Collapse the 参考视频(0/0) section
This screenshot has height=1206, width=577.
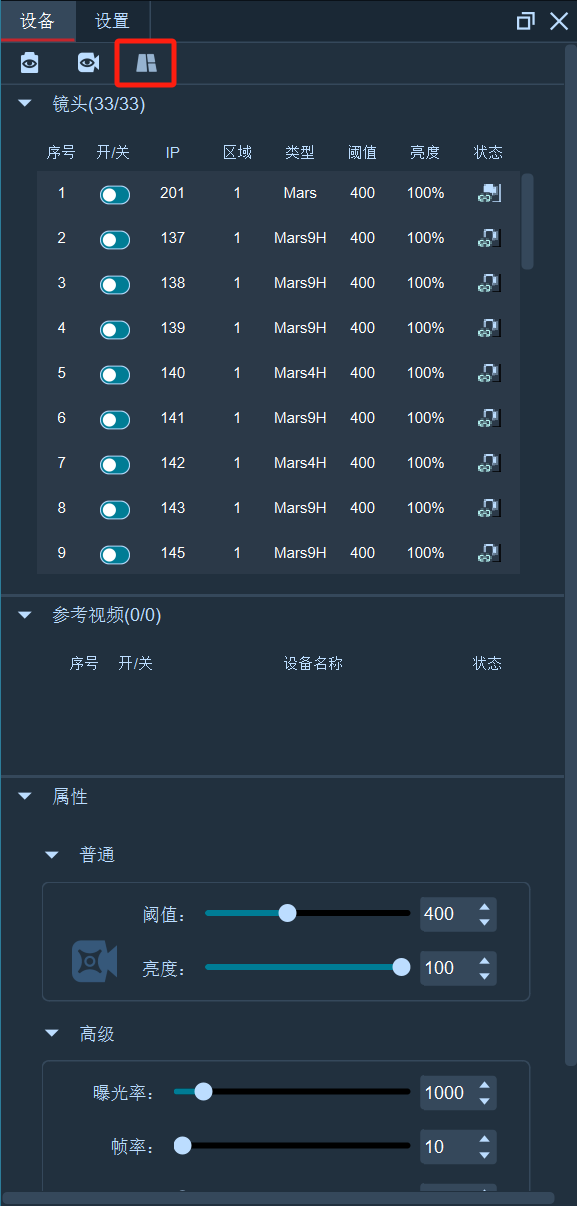pos(25,616)
